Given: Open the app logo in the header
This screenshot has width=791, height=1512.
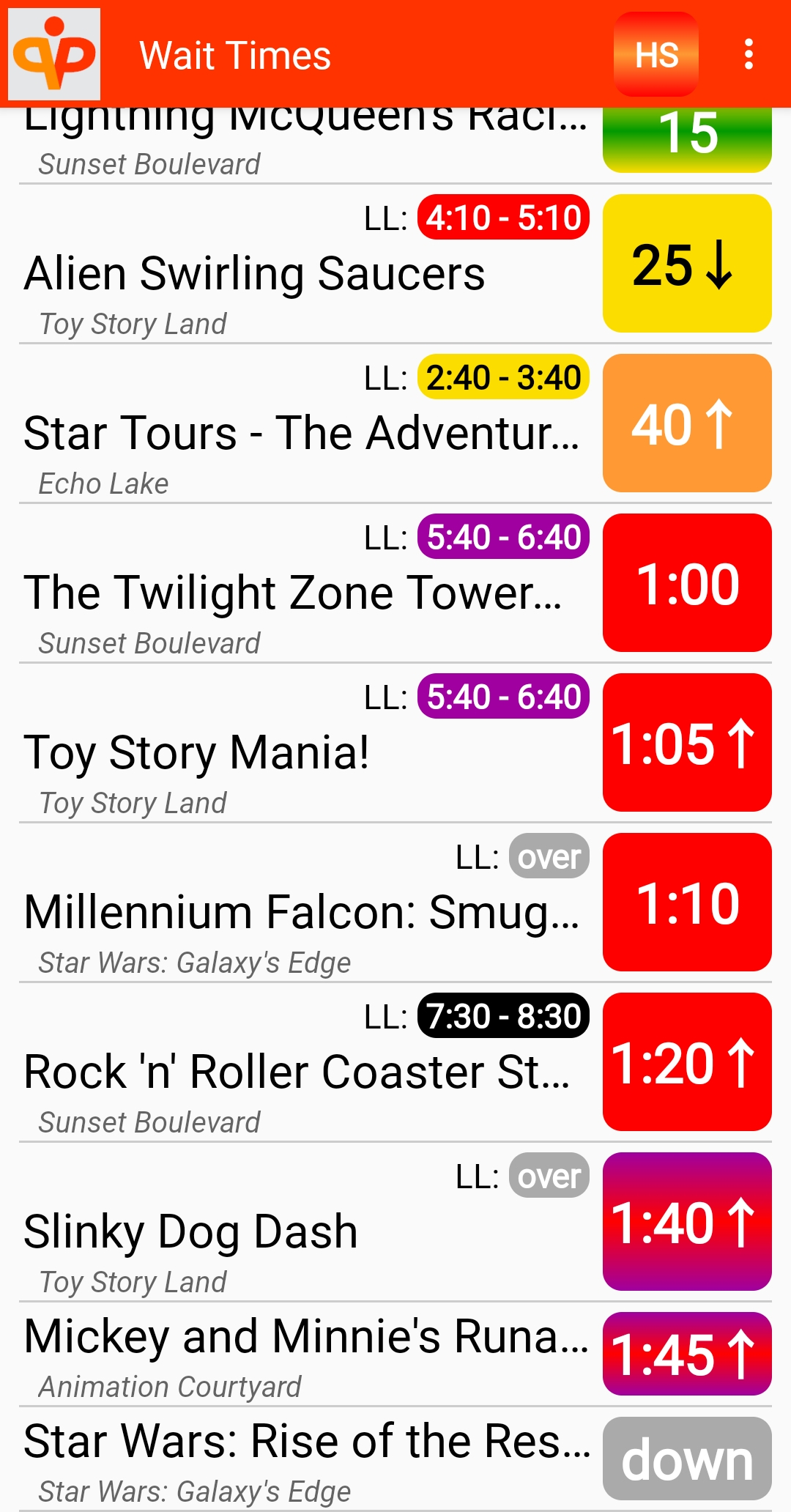Looking at the screenshot, I should [54, 54].
